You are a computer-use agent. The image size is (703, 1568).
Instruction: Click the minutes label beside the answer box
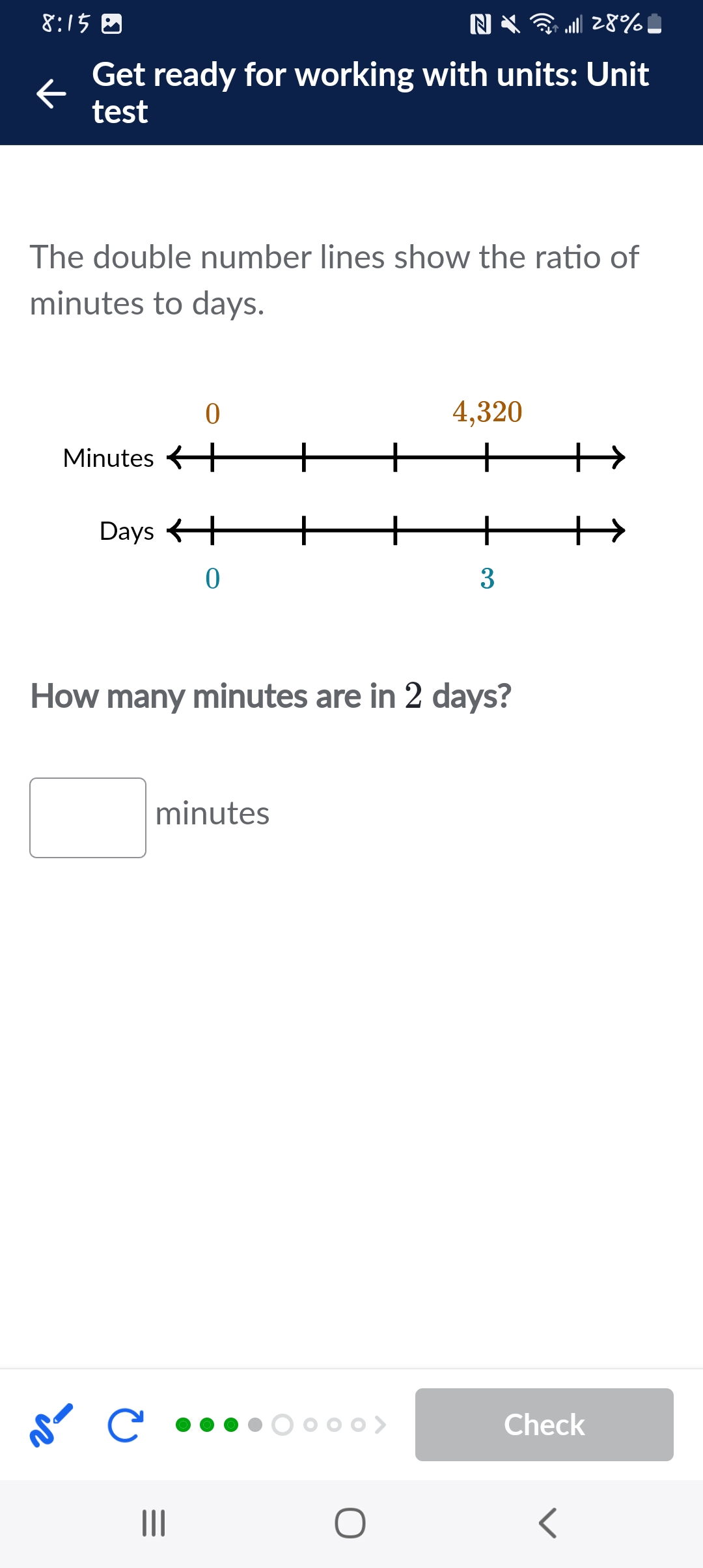tap(213, 813)
